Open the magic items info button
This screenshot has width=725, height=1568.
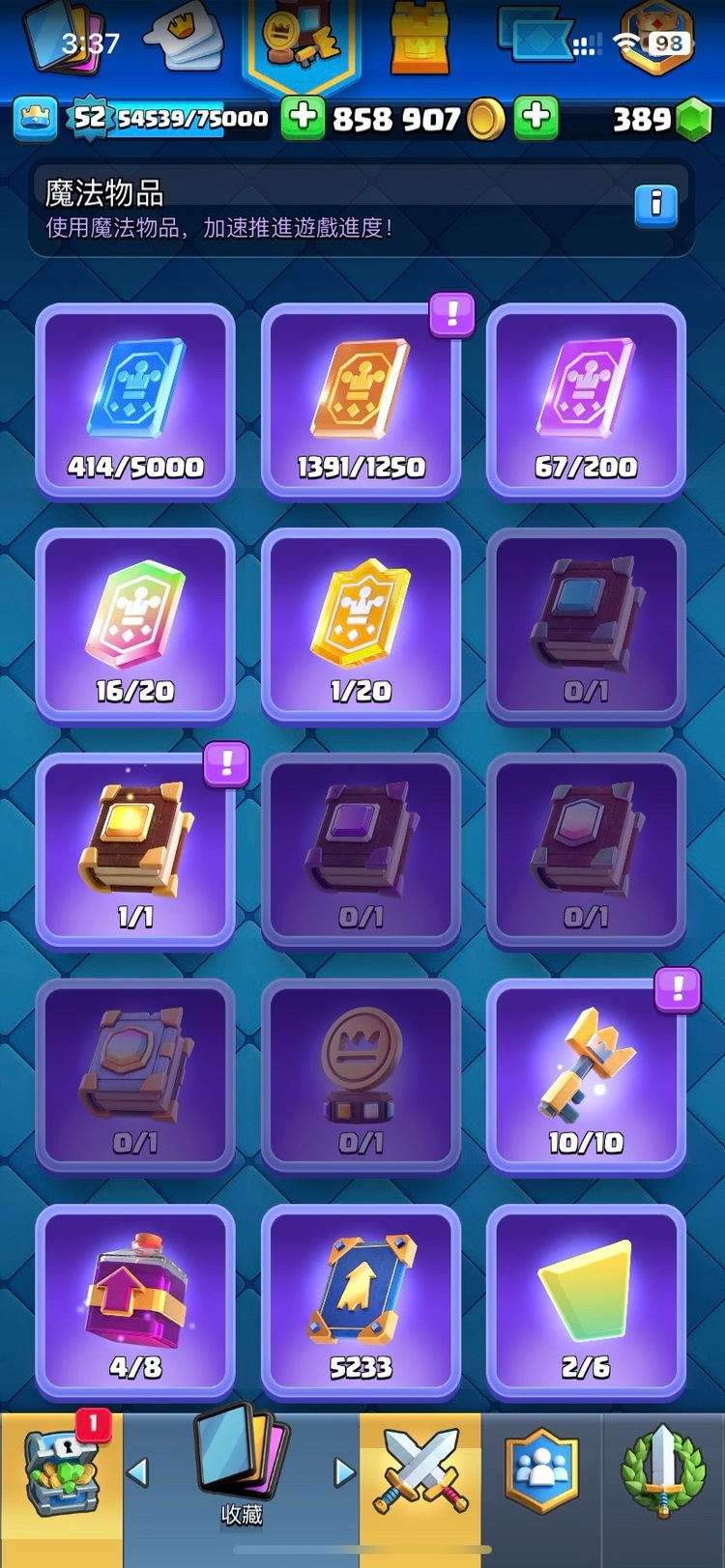(x=655, y=204)
